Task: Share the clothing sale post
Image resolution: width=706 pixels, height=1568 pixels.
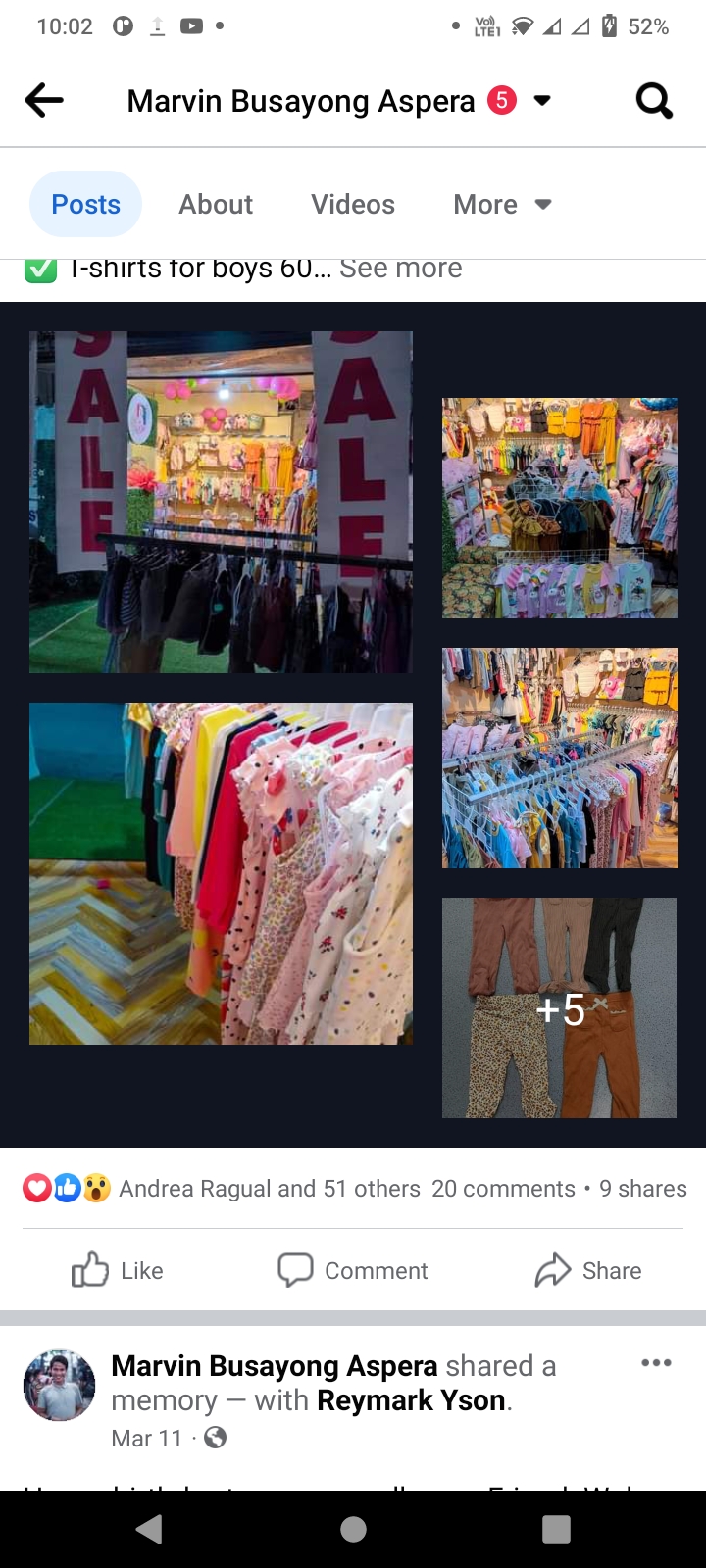Action: [x=588, y=1271]
